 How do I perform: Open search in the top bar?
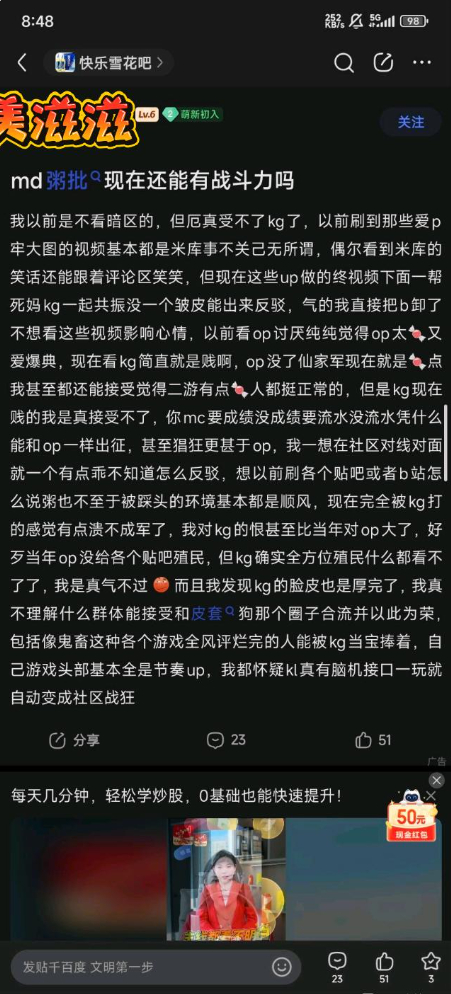(344, 63)
